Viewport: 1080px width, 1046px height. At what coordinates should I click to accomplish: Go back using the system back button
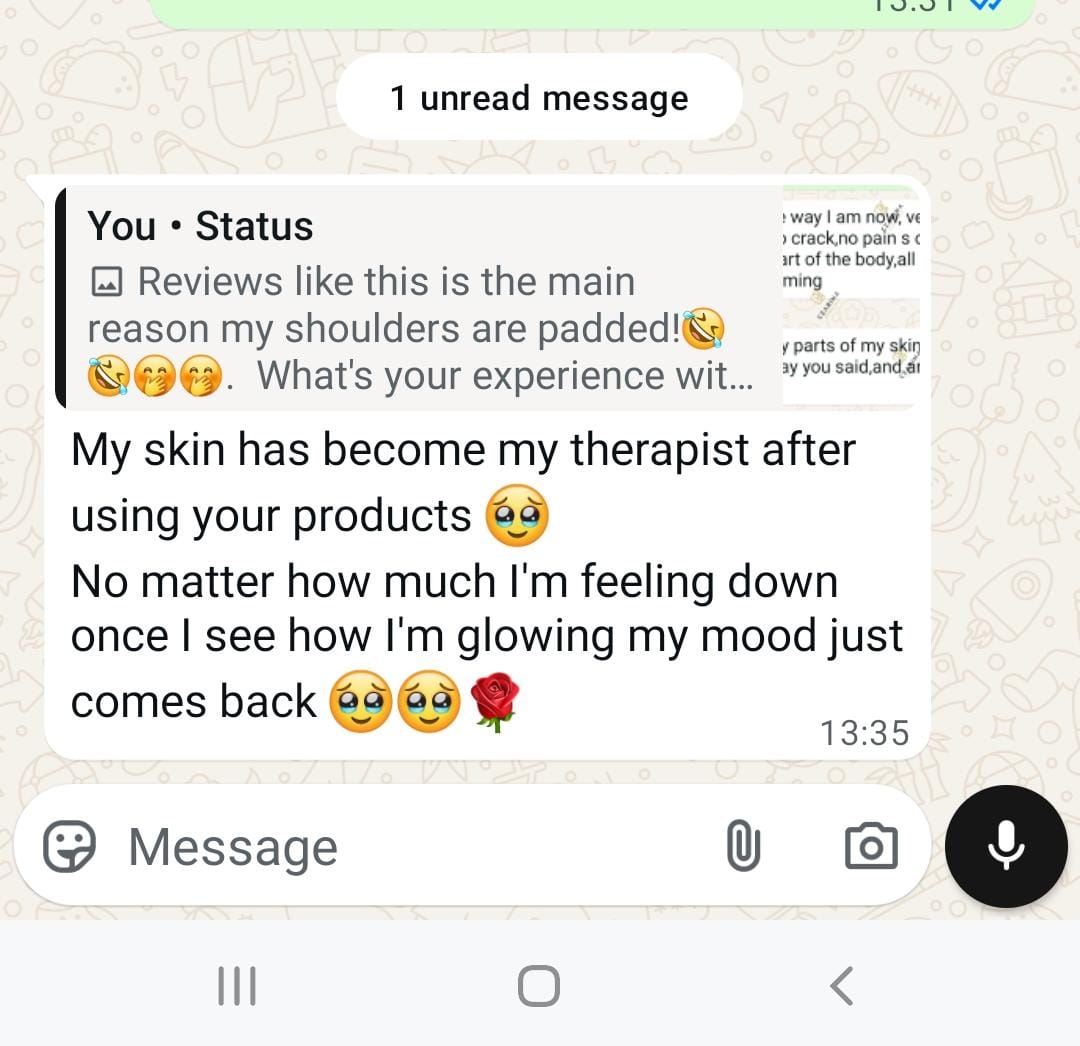point(842,986)
